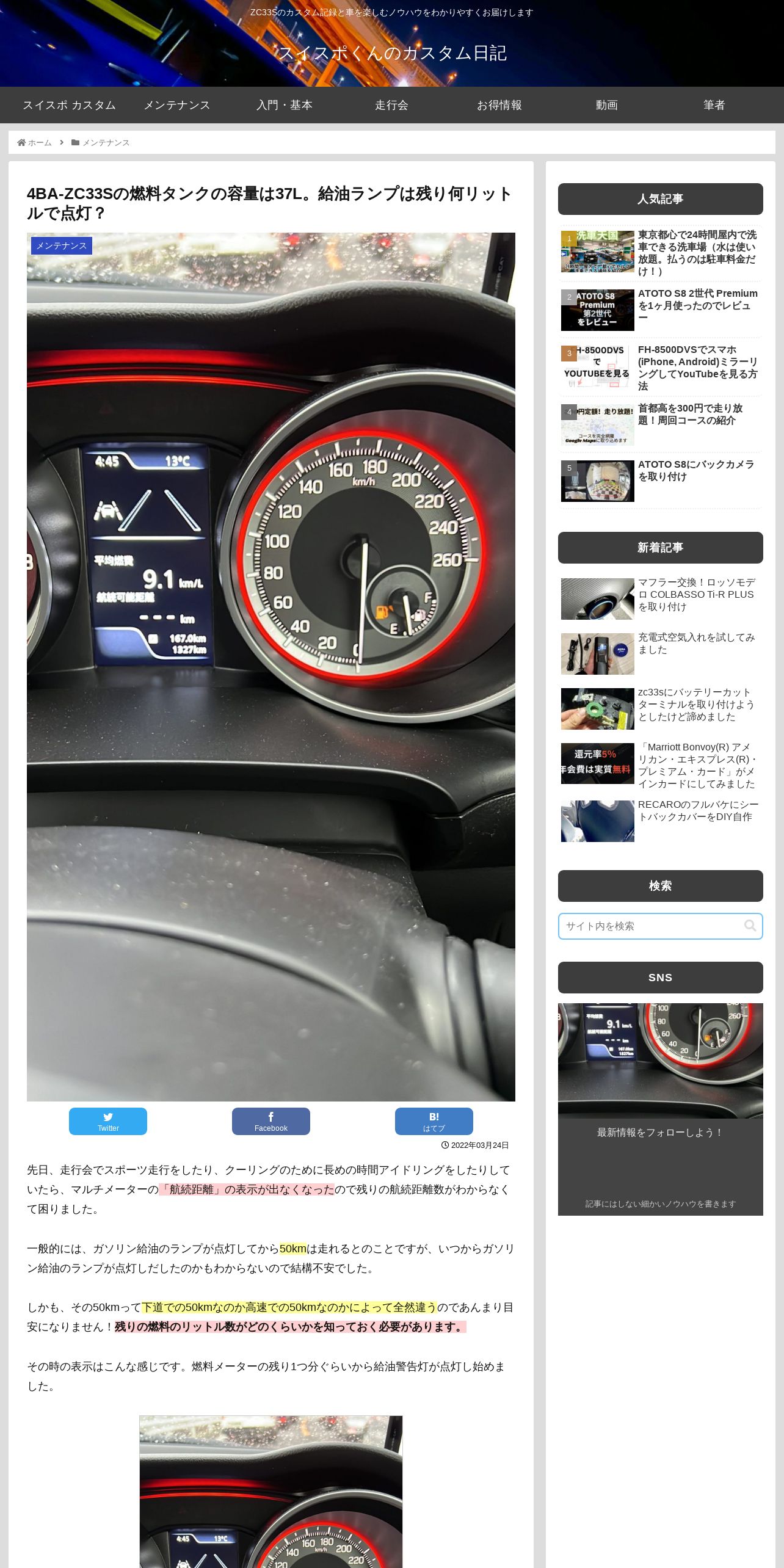Share the article on Facebook
Image resolution: width=784 pixels, height=1568 pixels.
tap(271, 1121)
